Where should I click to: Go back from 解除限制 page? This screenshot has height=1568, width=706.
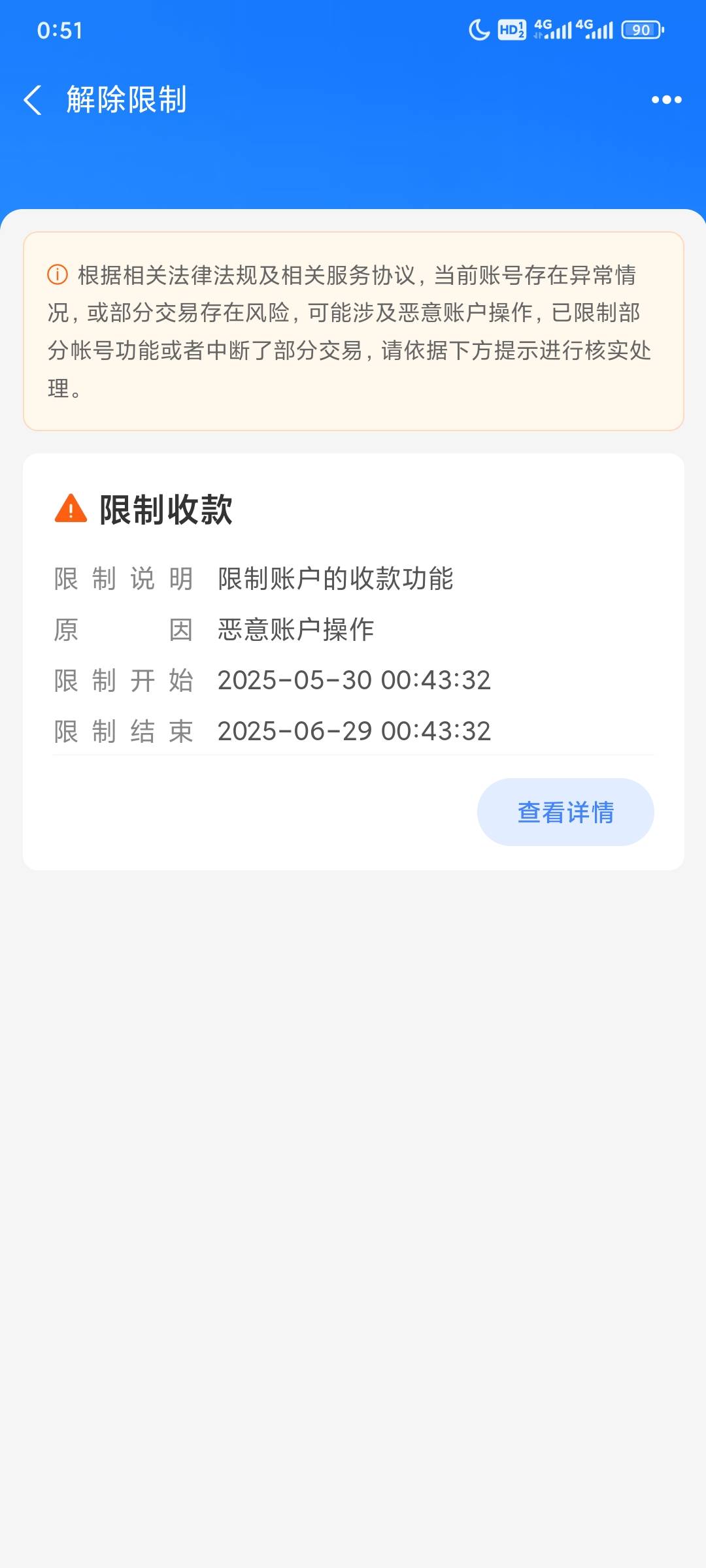[x=33, y=100]
